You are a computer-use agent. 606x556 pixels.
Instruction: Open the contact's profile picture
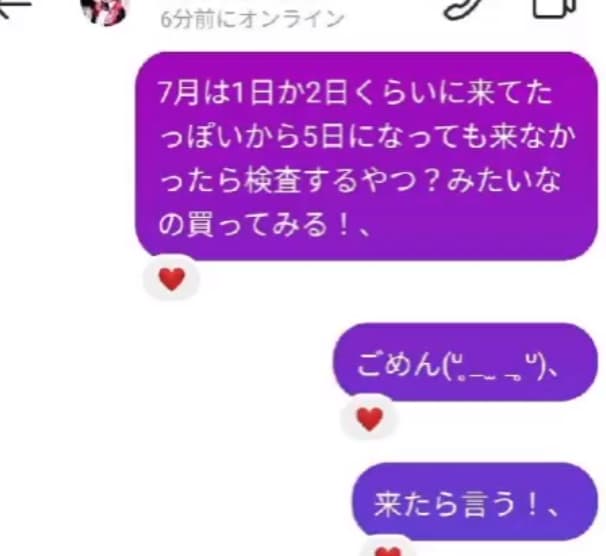pos(103,8)
